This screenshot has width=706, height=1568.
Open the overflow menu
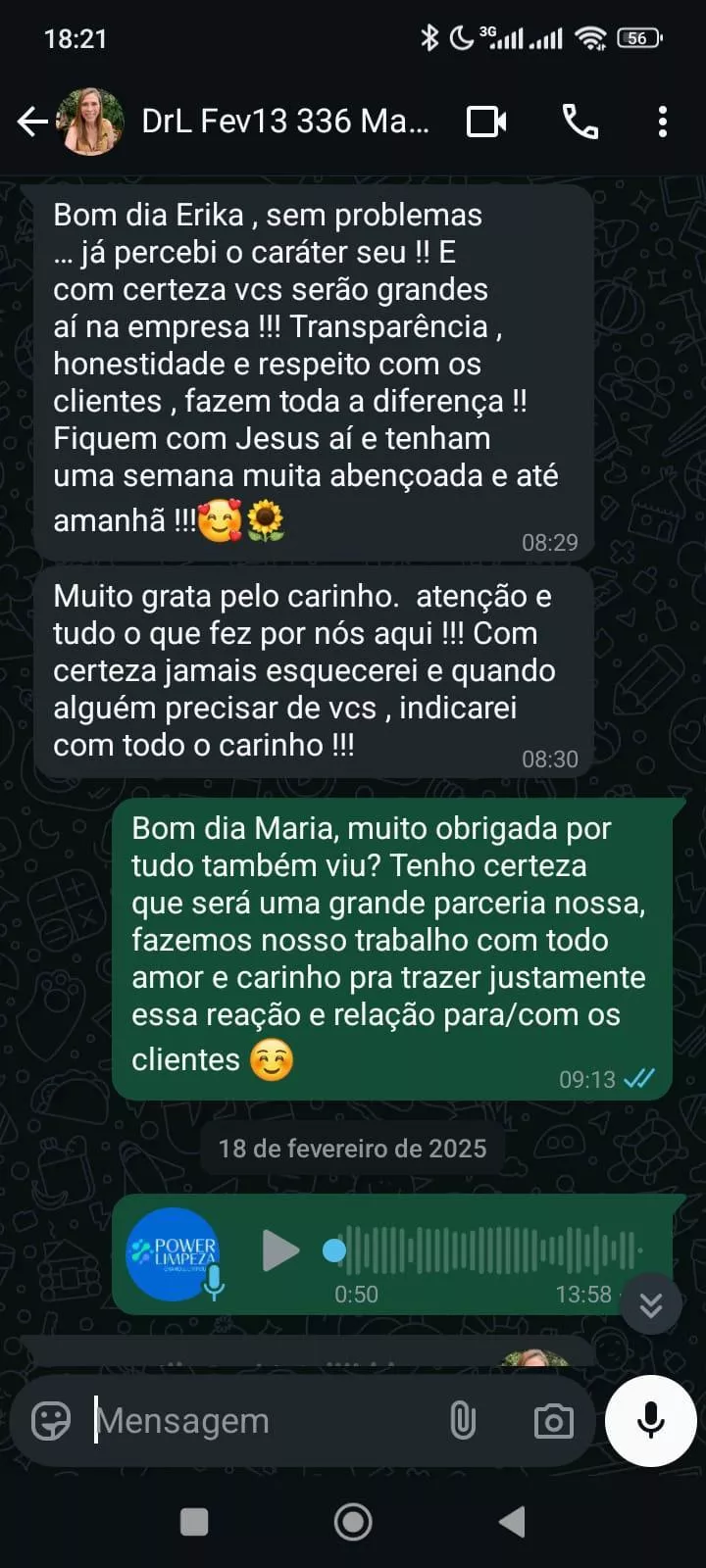pos(663,122)
